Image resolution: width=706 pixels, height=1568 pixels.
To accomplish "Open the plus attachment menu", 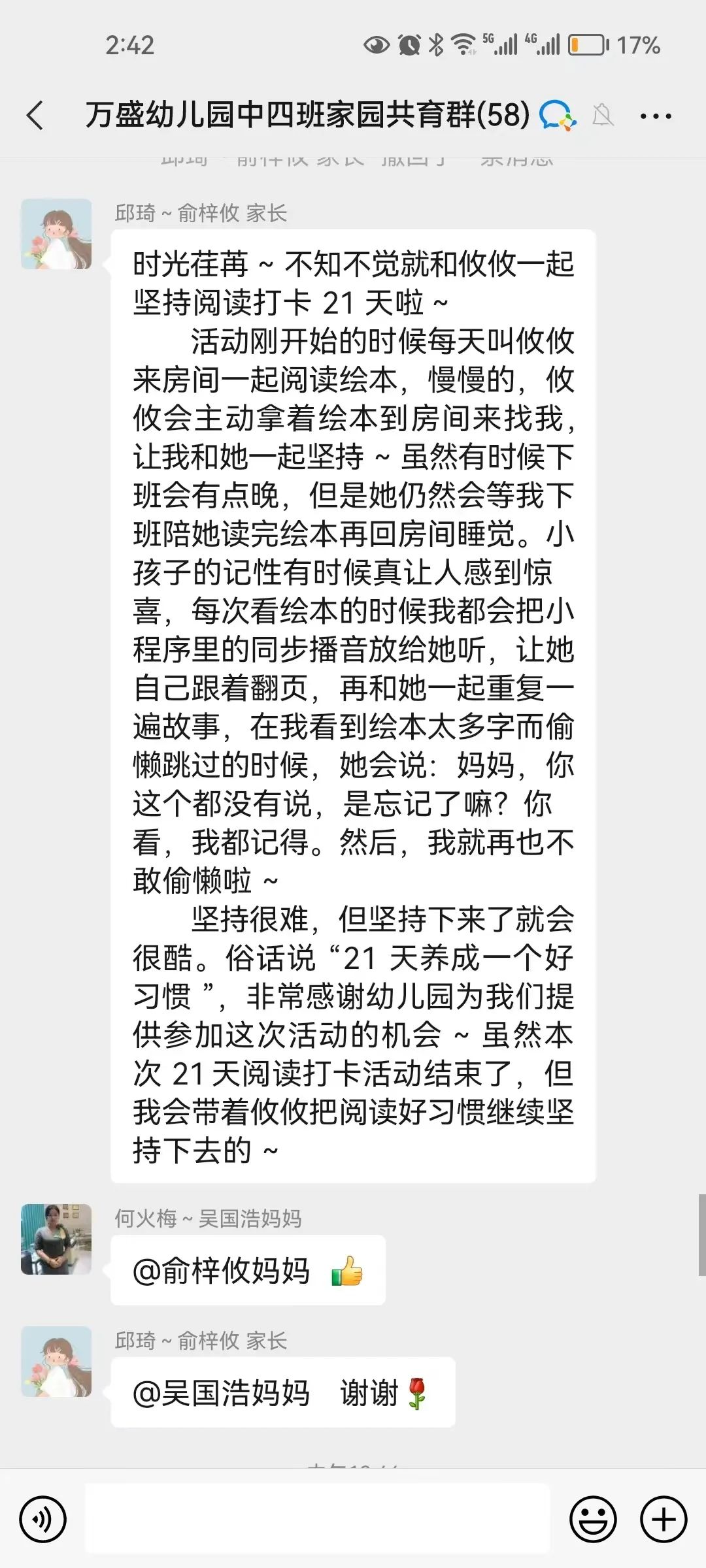I will point(664,1520).
